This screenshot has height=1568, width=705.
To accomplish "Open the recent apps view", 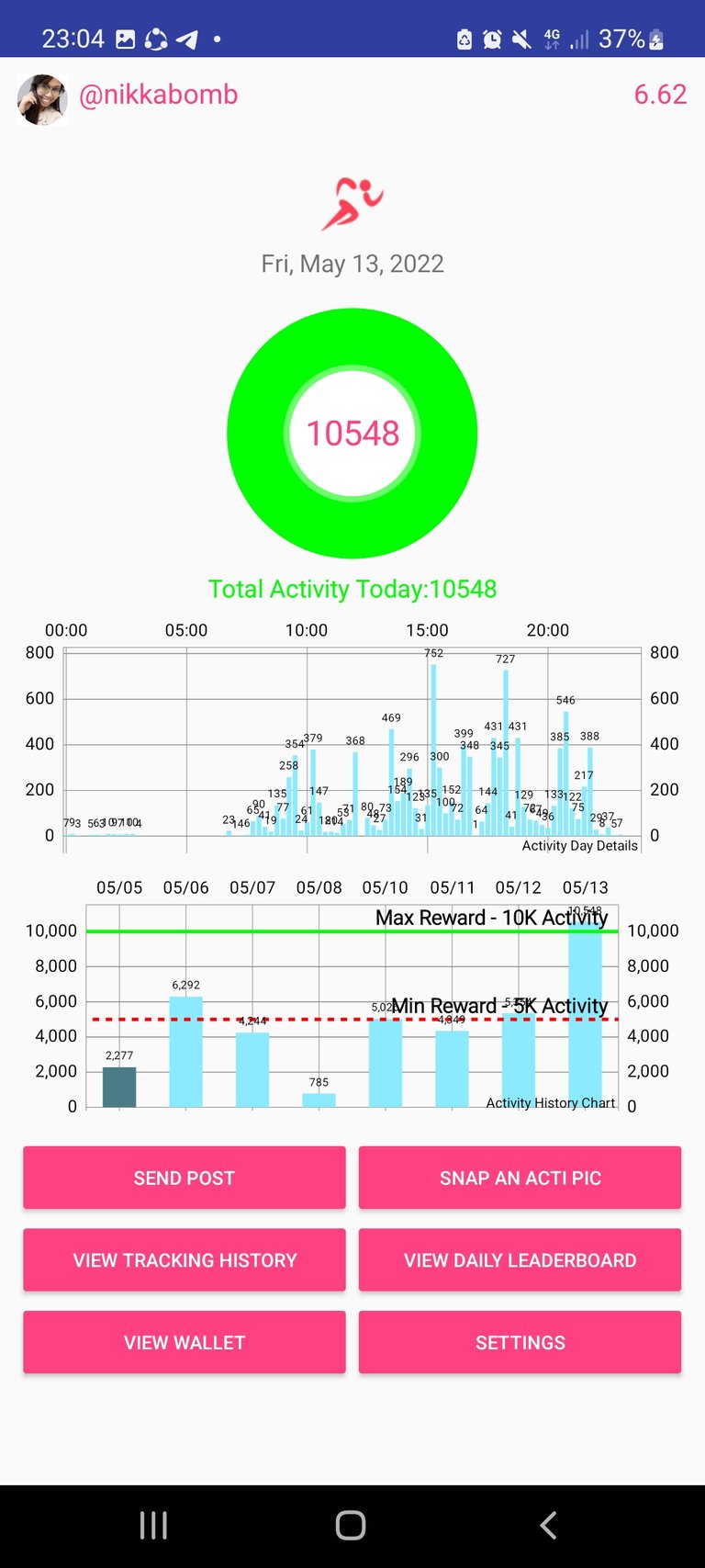I will 153,1526.
